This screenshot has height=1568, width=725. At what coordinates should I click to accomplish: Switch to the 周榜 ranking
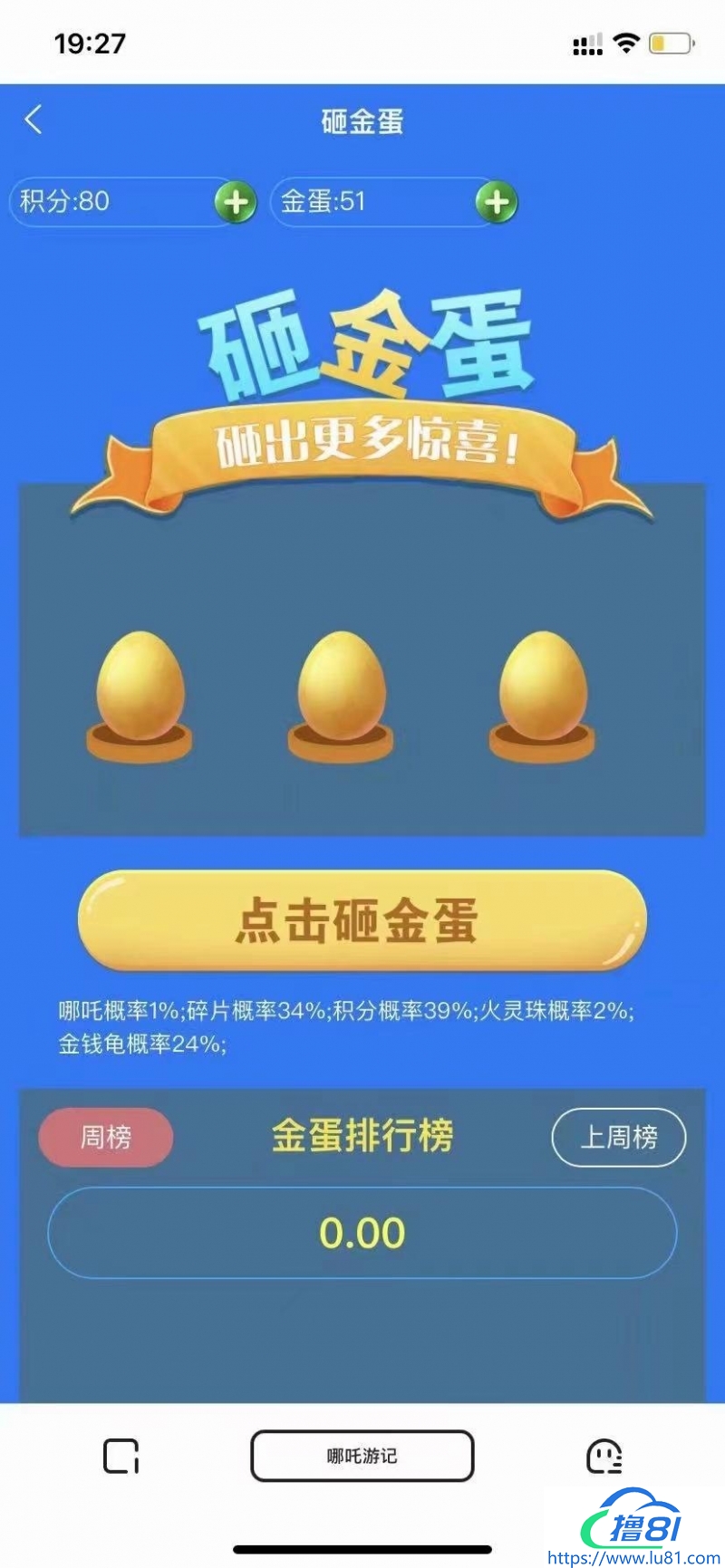(106, 1137)
